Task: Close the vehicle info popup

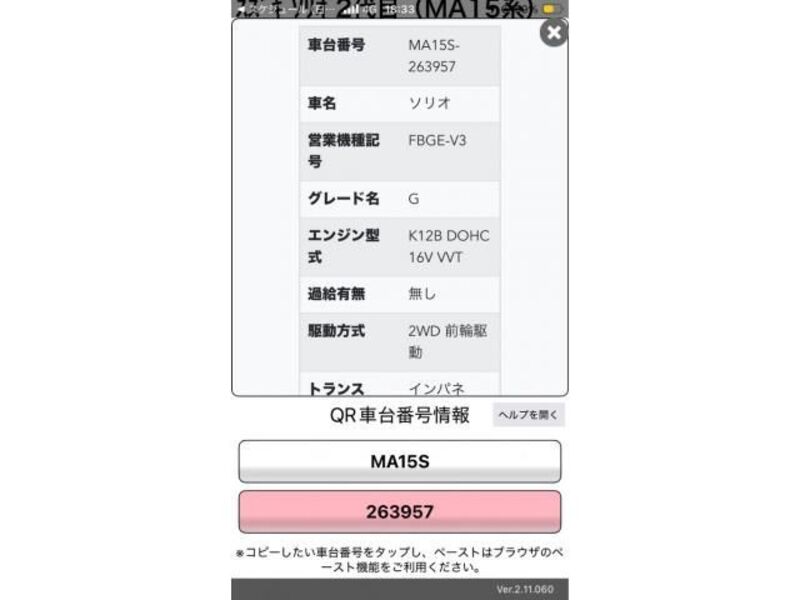Action: click(x=553, y=33)
